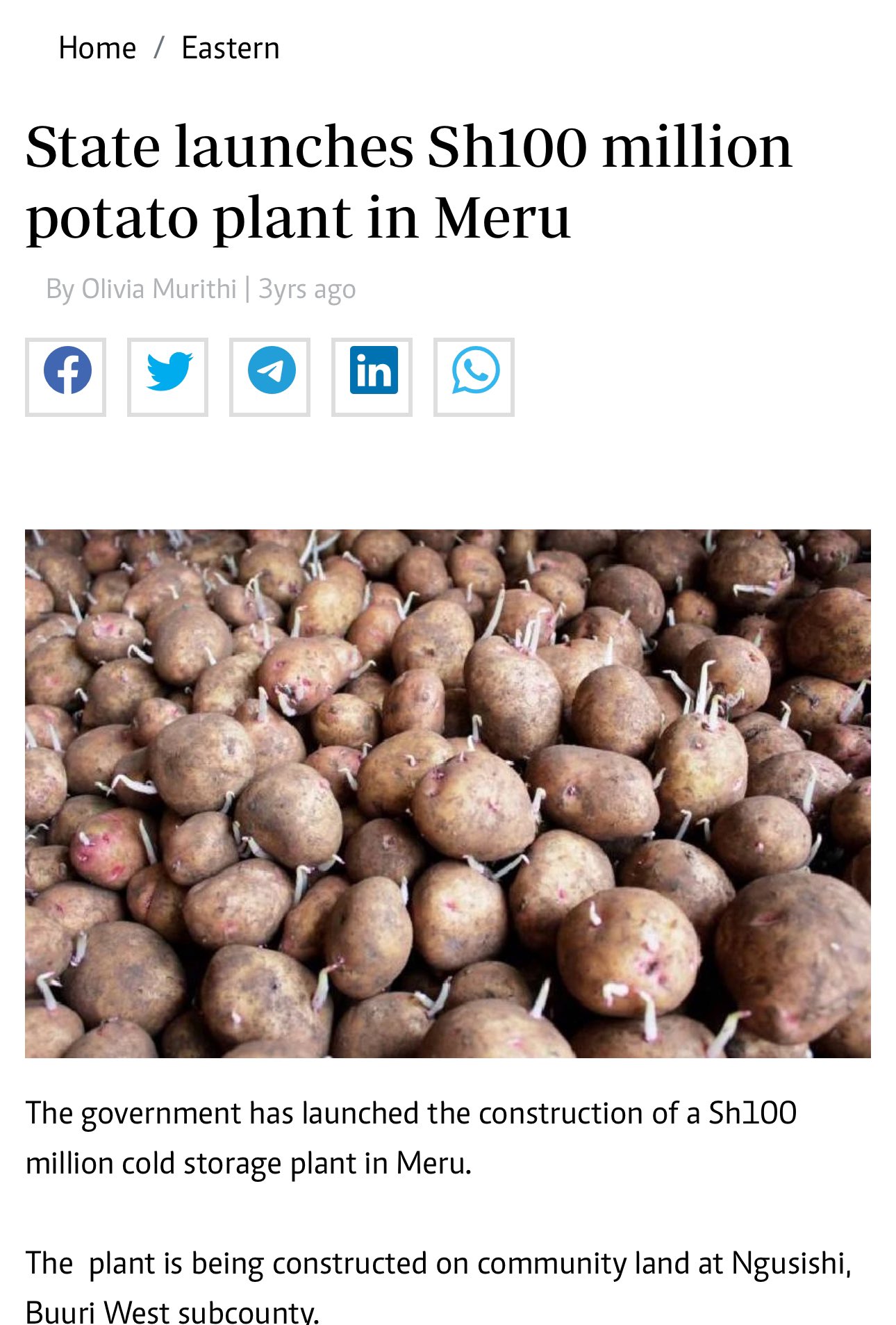Share article on LinkedIn
The image size is (896, 1325).
[x=372, y=377]
